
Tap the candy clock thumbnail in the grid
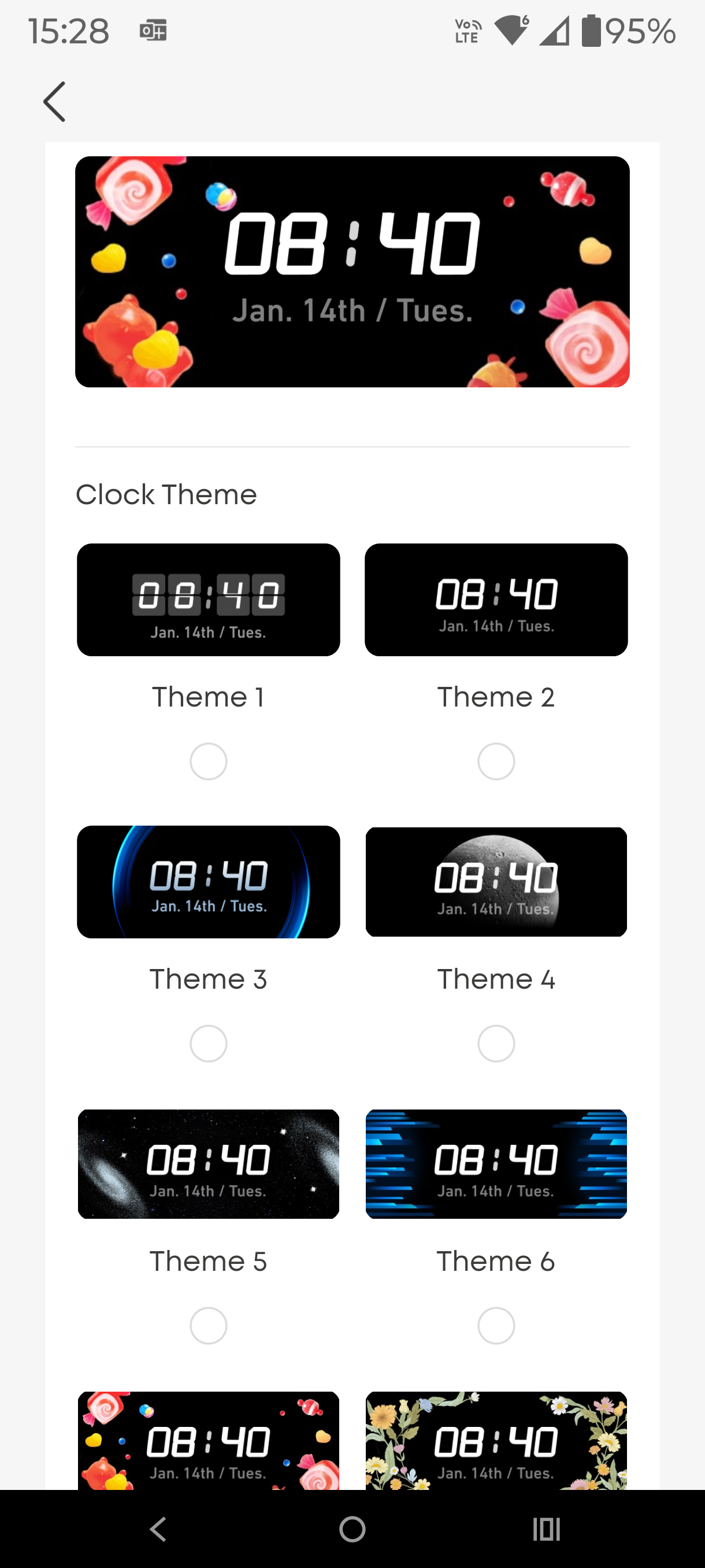click(208, 1440)
